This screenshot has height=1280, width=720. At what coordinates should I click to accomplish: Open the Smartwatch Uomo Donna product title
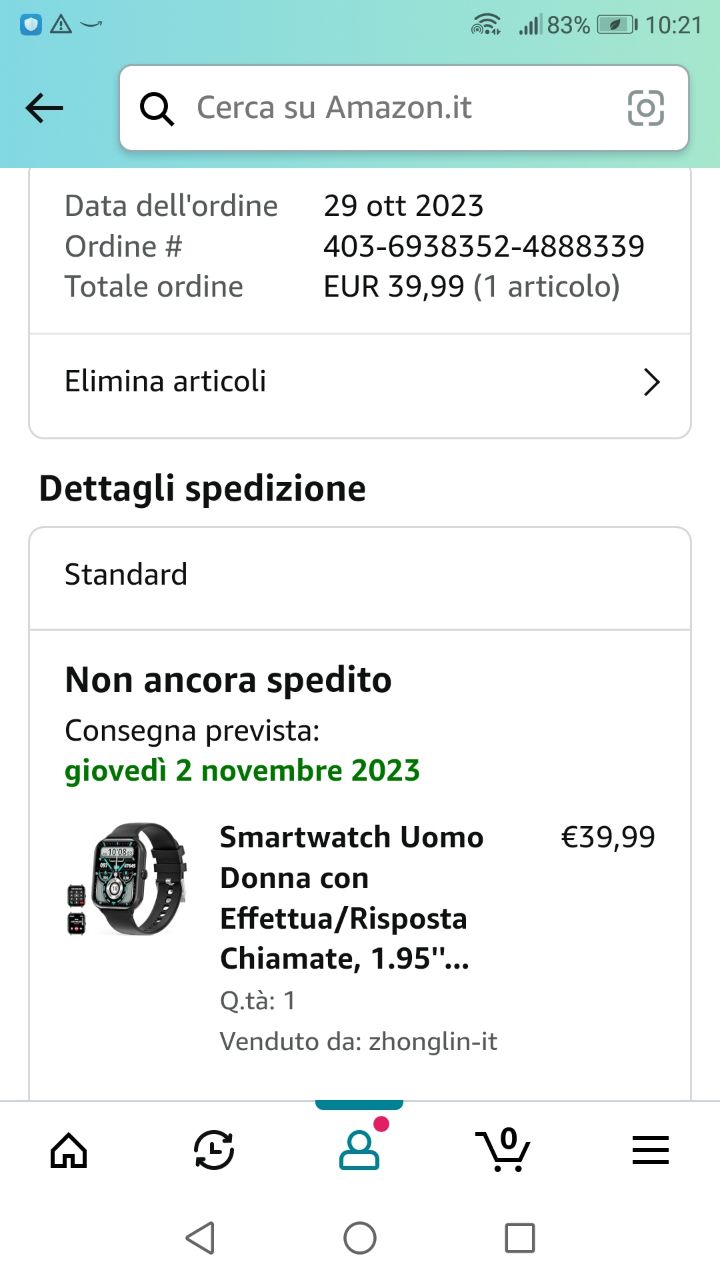coord(352,898)
